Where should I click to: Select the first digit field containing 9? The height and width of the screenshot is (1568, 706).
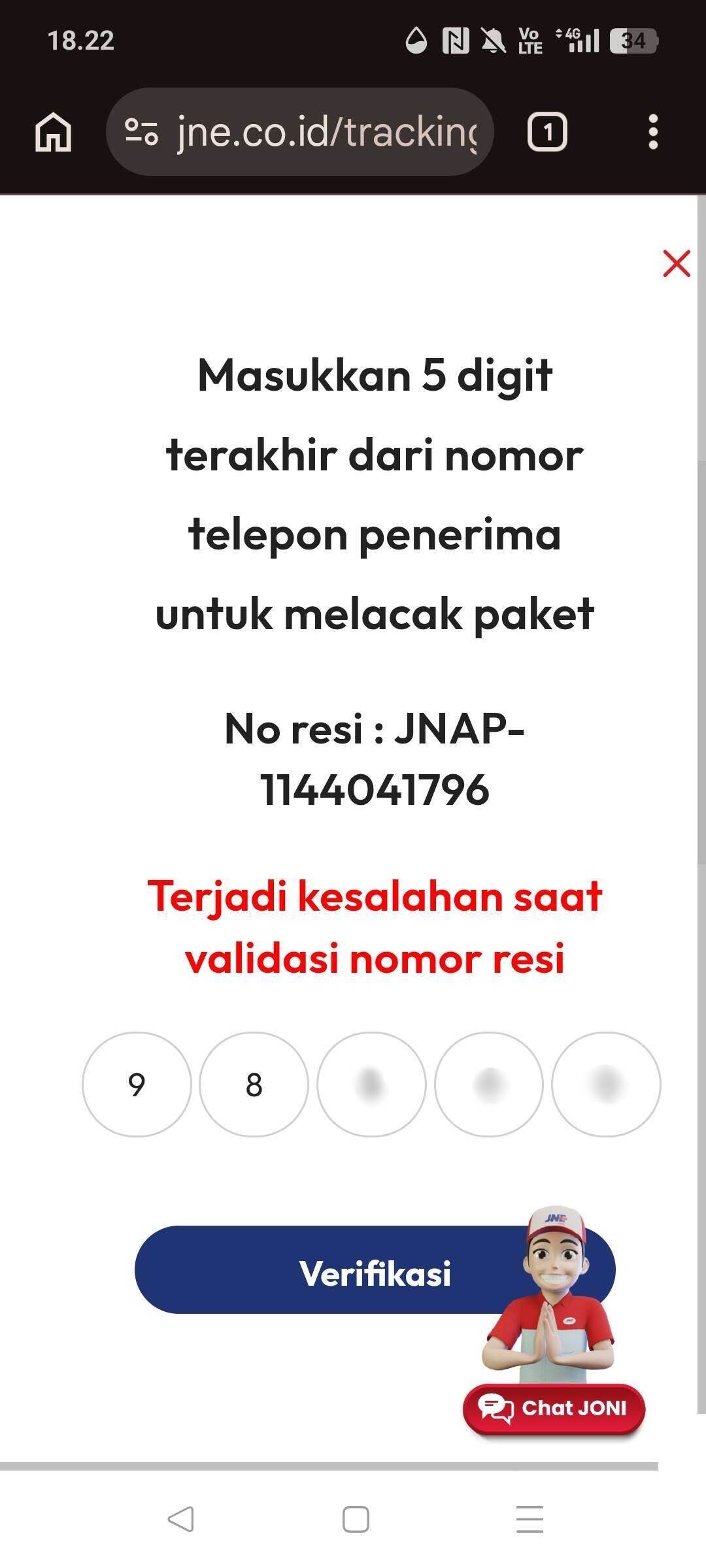point(137,1085)
